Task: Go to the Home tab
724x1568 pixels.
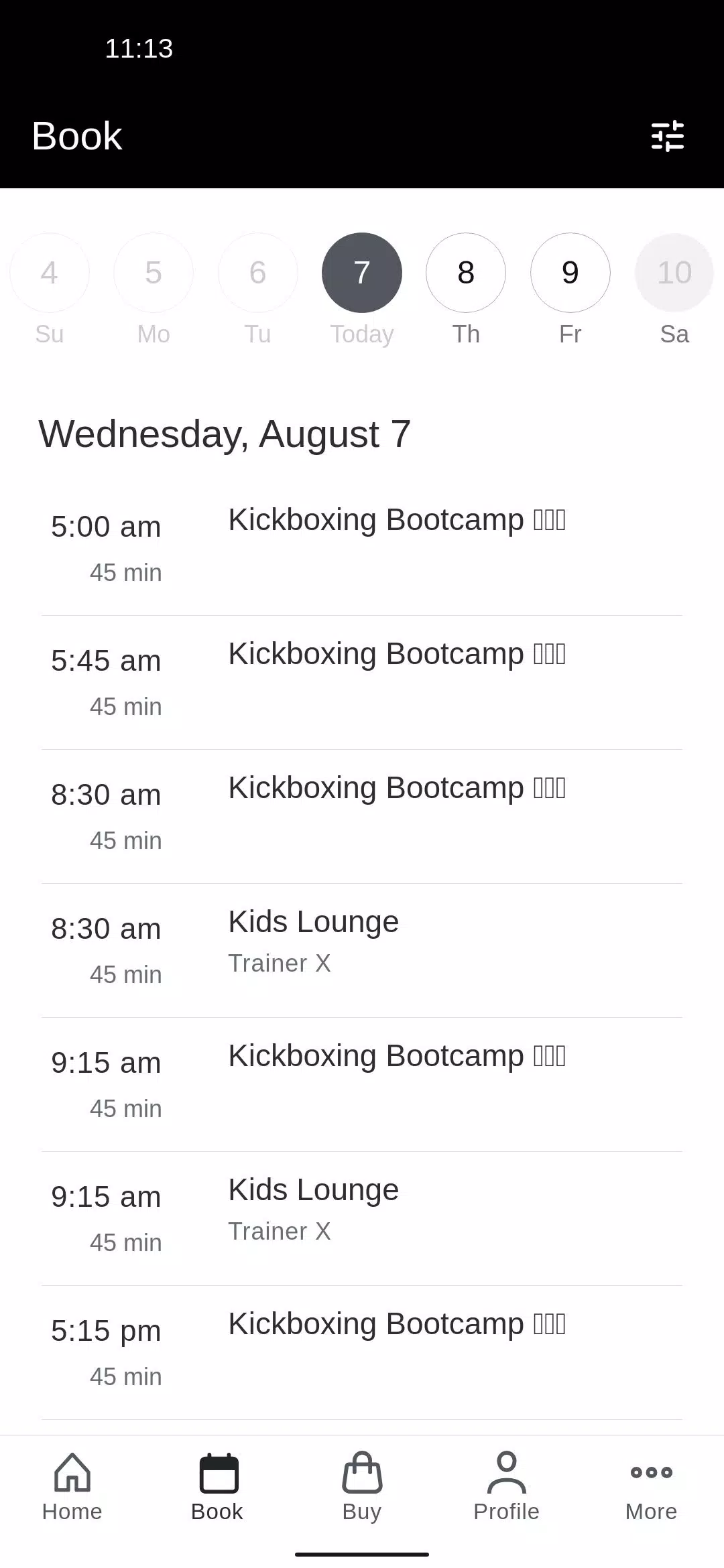Action: point(72,1487)
